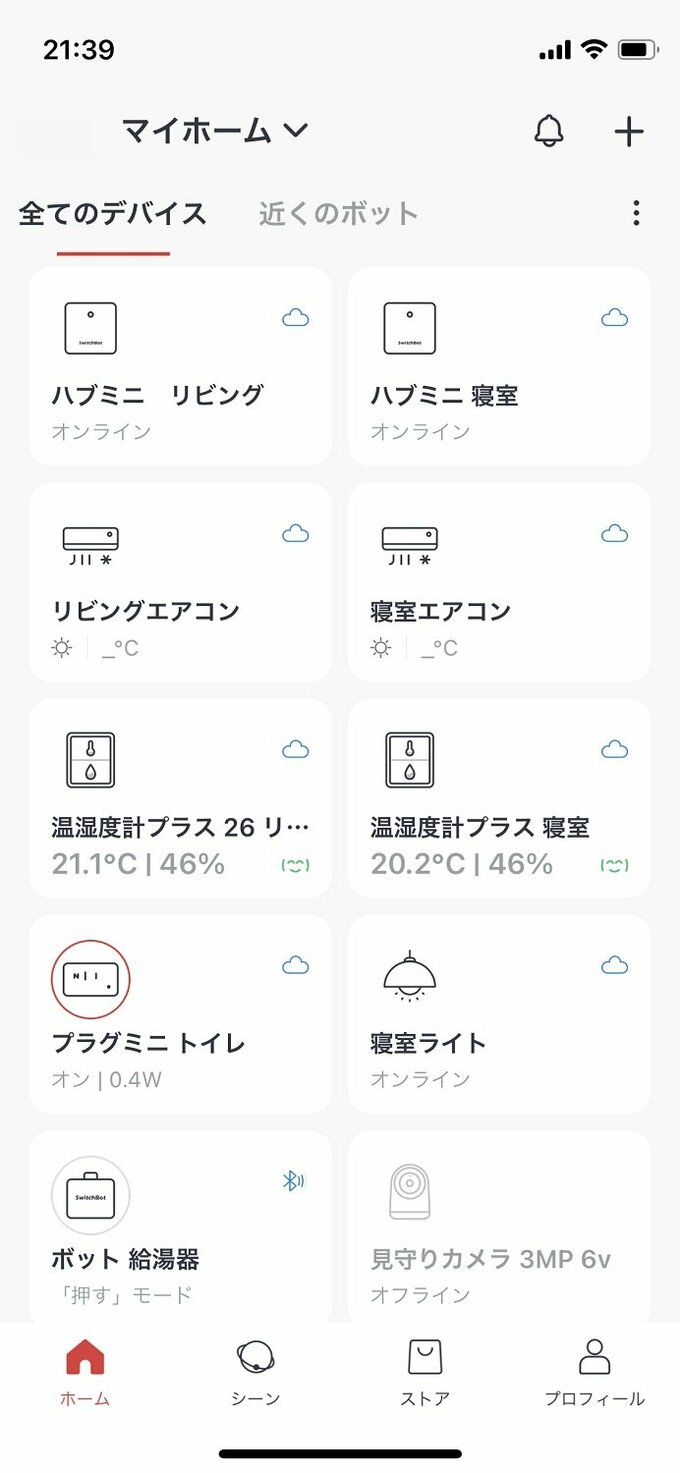View 温湿度計プラス 寝室 readings
680x1473 pixels.
[x=499, y=798]
